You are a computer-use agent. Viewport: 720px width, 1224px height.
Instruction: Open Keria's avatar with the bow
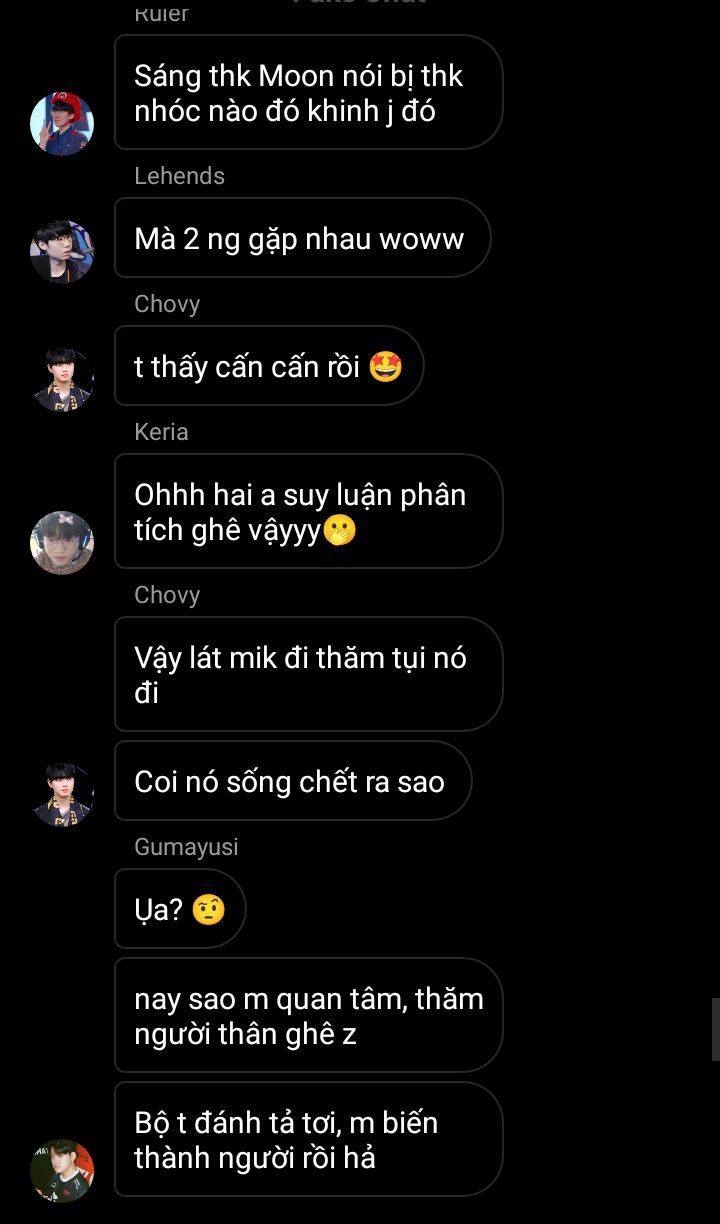click(62, 543)
